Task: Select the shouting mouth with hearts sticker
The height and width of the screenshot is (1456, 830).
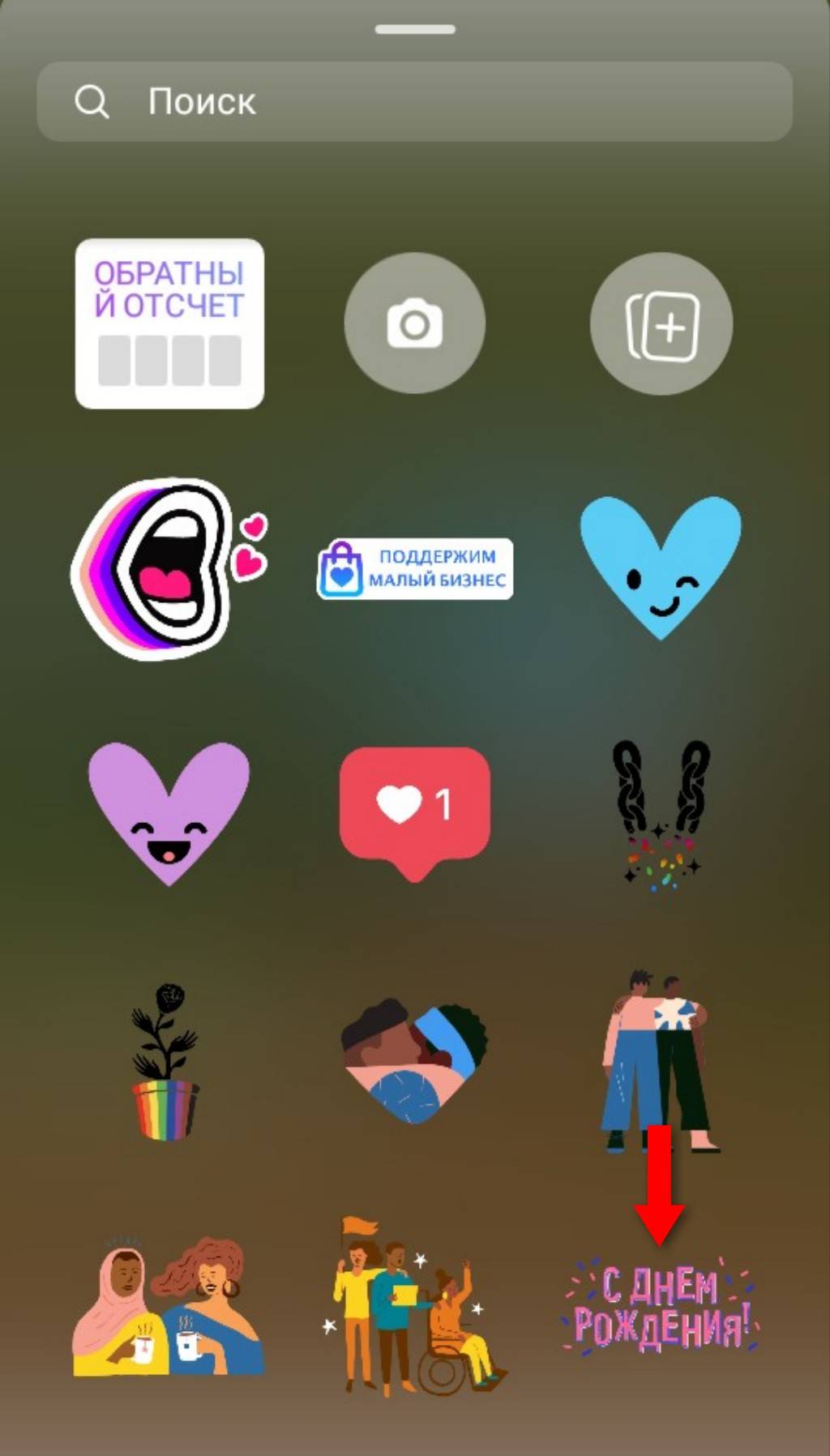Action: pos(166,568)
